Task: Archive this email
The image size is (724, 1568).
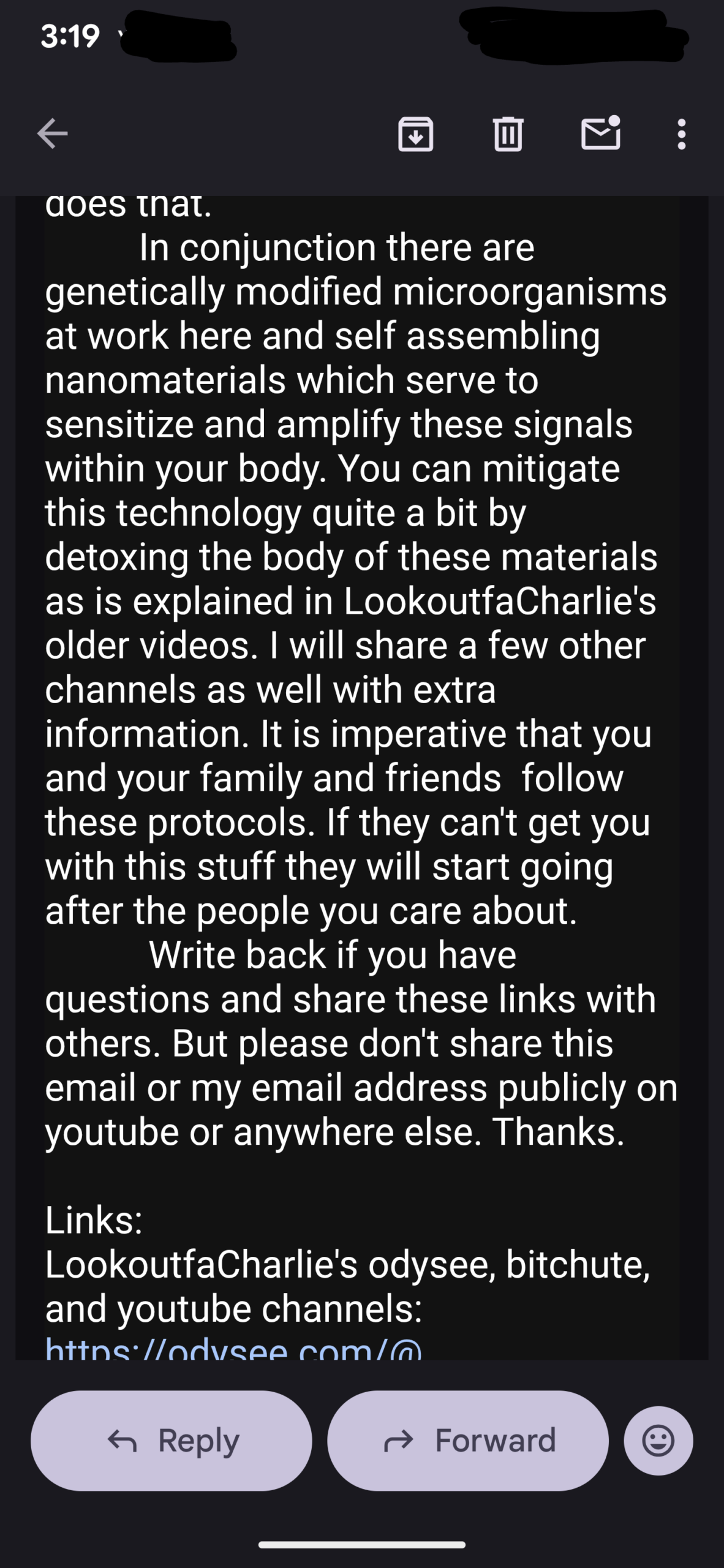Action: coord(416,134)
